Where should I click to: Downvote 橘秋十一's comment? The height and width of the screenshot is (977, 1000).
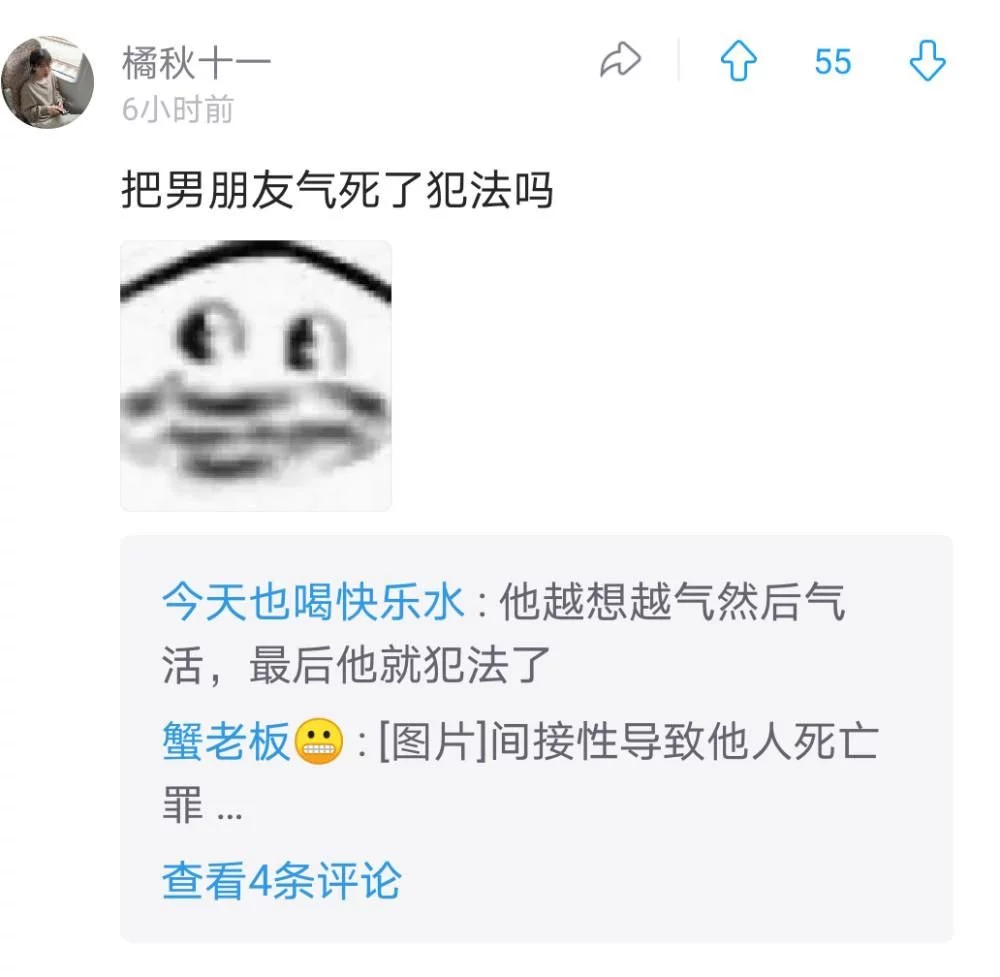click(927, 62)
